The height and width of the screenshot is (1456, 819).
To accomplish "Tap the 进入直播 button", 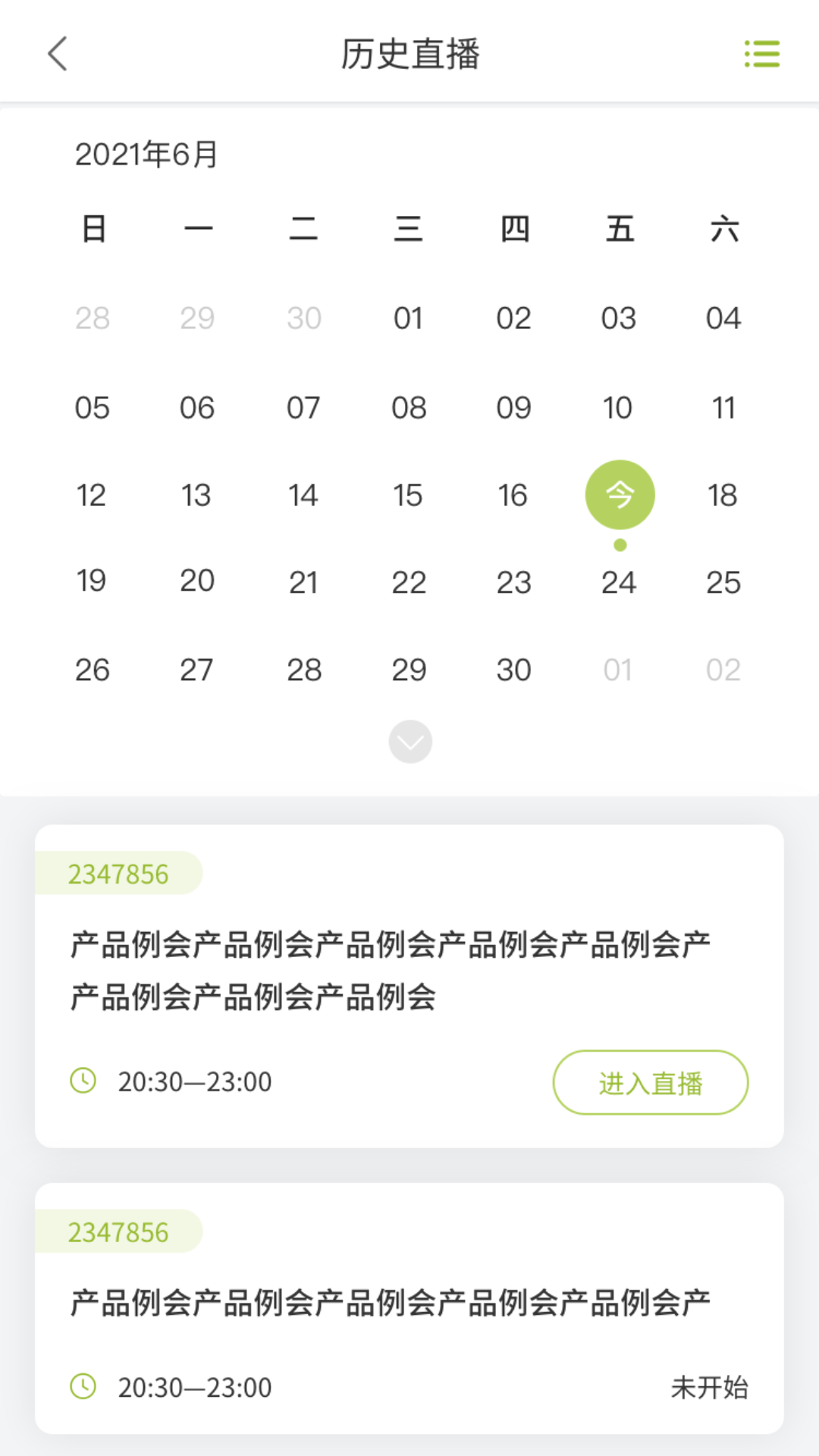I will 650,1082.
